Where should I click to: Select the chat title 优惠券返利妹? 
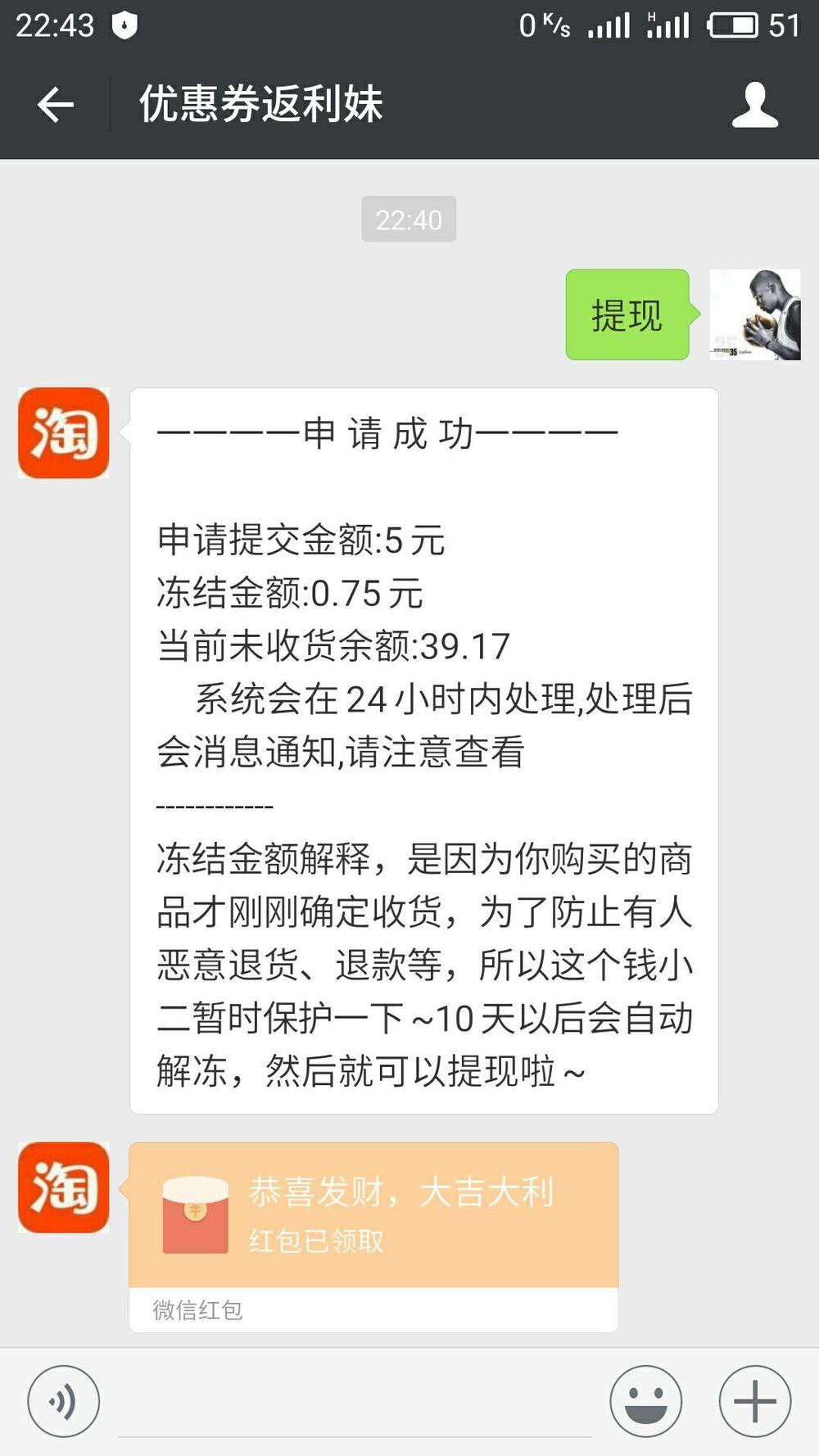(x=262, y=104)
